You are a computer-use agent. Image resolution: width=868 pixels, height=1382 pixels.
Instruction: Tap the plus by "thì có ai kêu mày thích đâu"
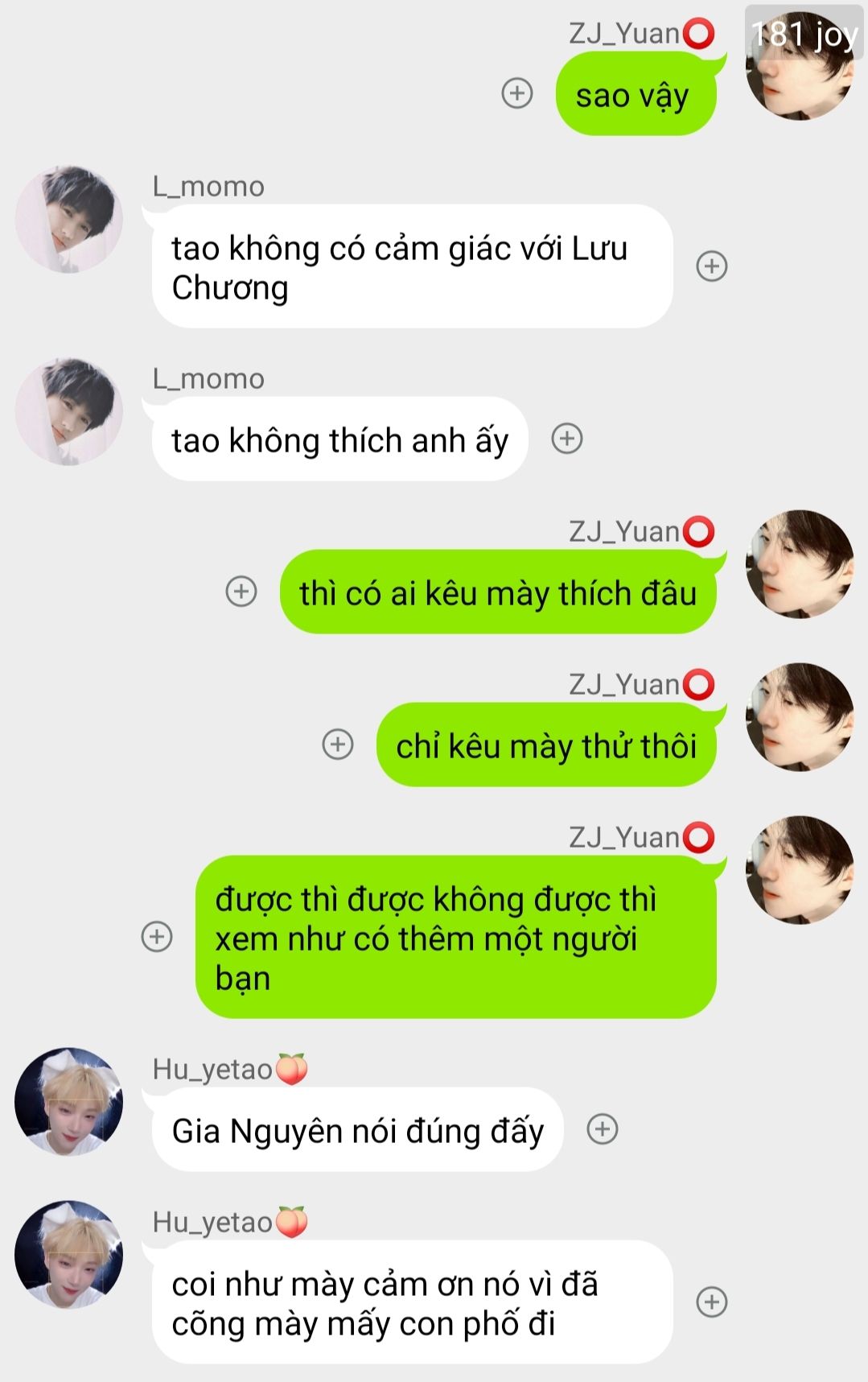pyautogui.click(x=241, y=592)
